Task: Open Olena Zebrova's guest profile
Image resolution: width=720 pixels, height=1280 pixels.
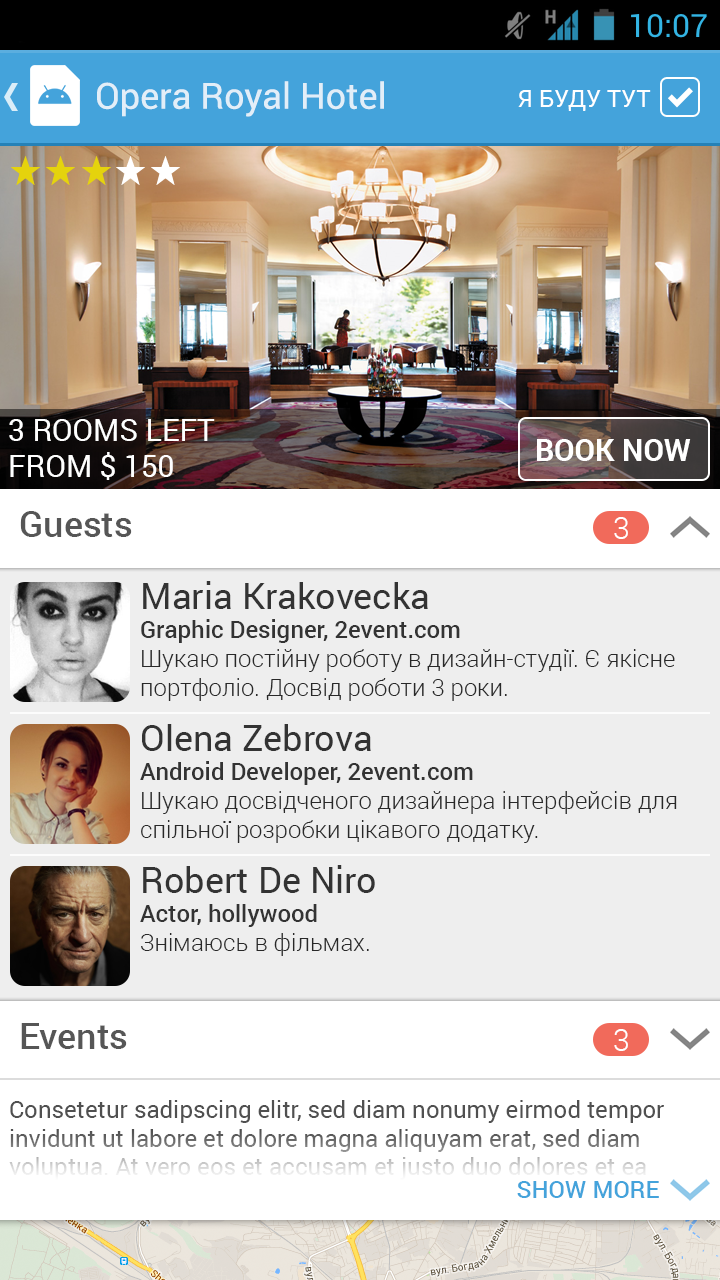Action: tap(360, 783)
